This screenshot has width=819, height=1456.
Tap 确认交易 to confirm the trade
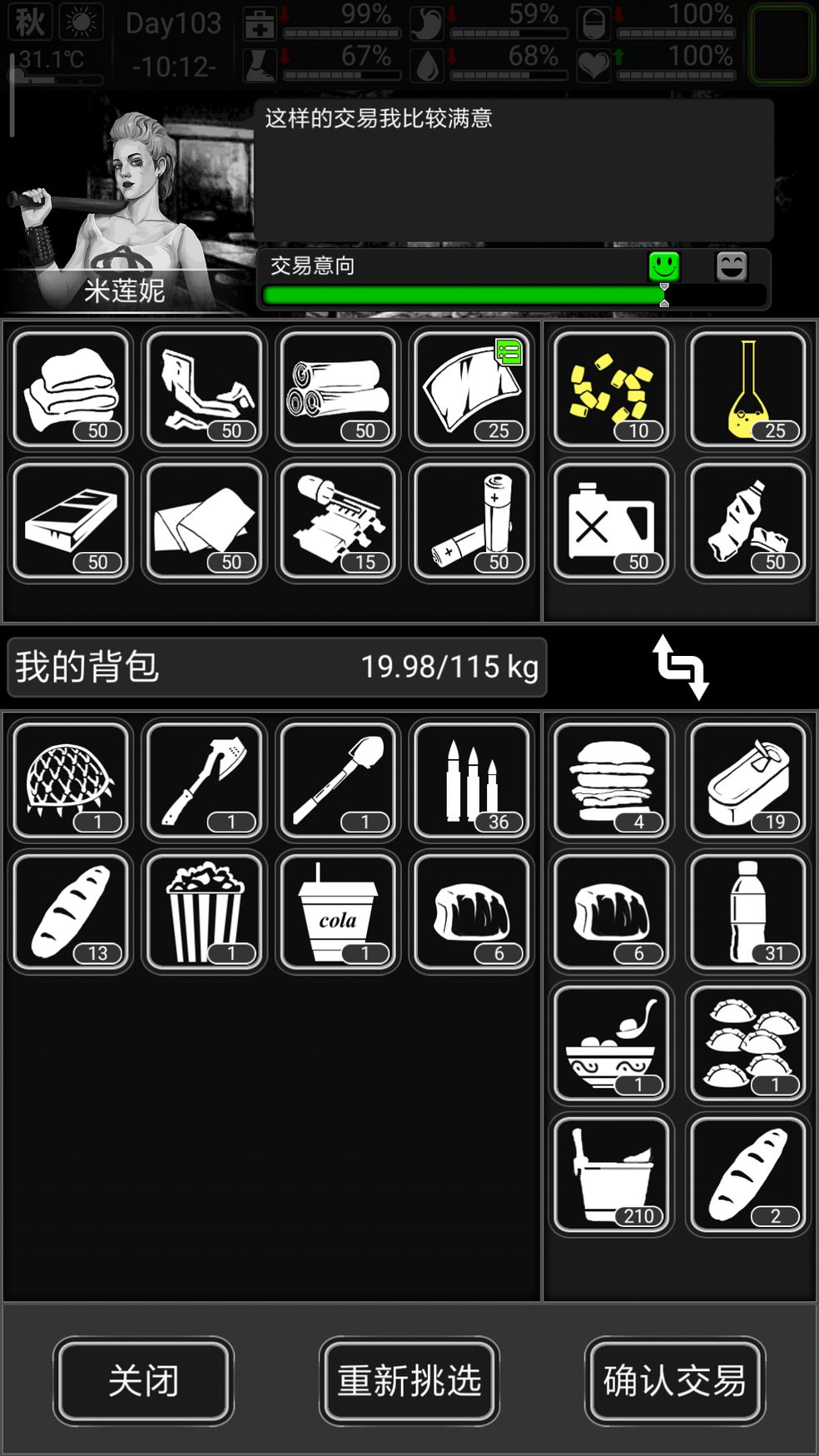pos(674,1380)
